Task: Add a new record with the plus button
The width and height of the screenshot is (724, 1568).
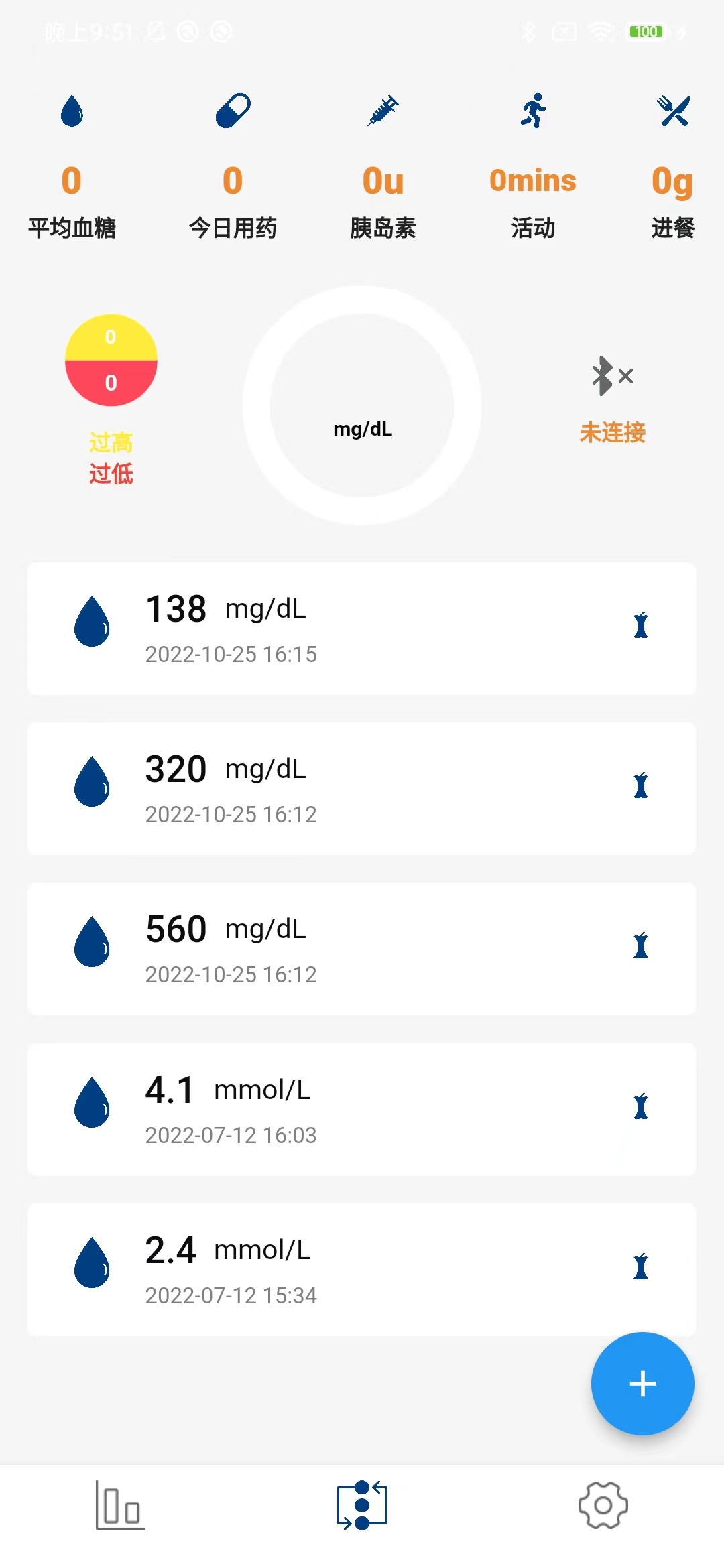Action: 642,1383
